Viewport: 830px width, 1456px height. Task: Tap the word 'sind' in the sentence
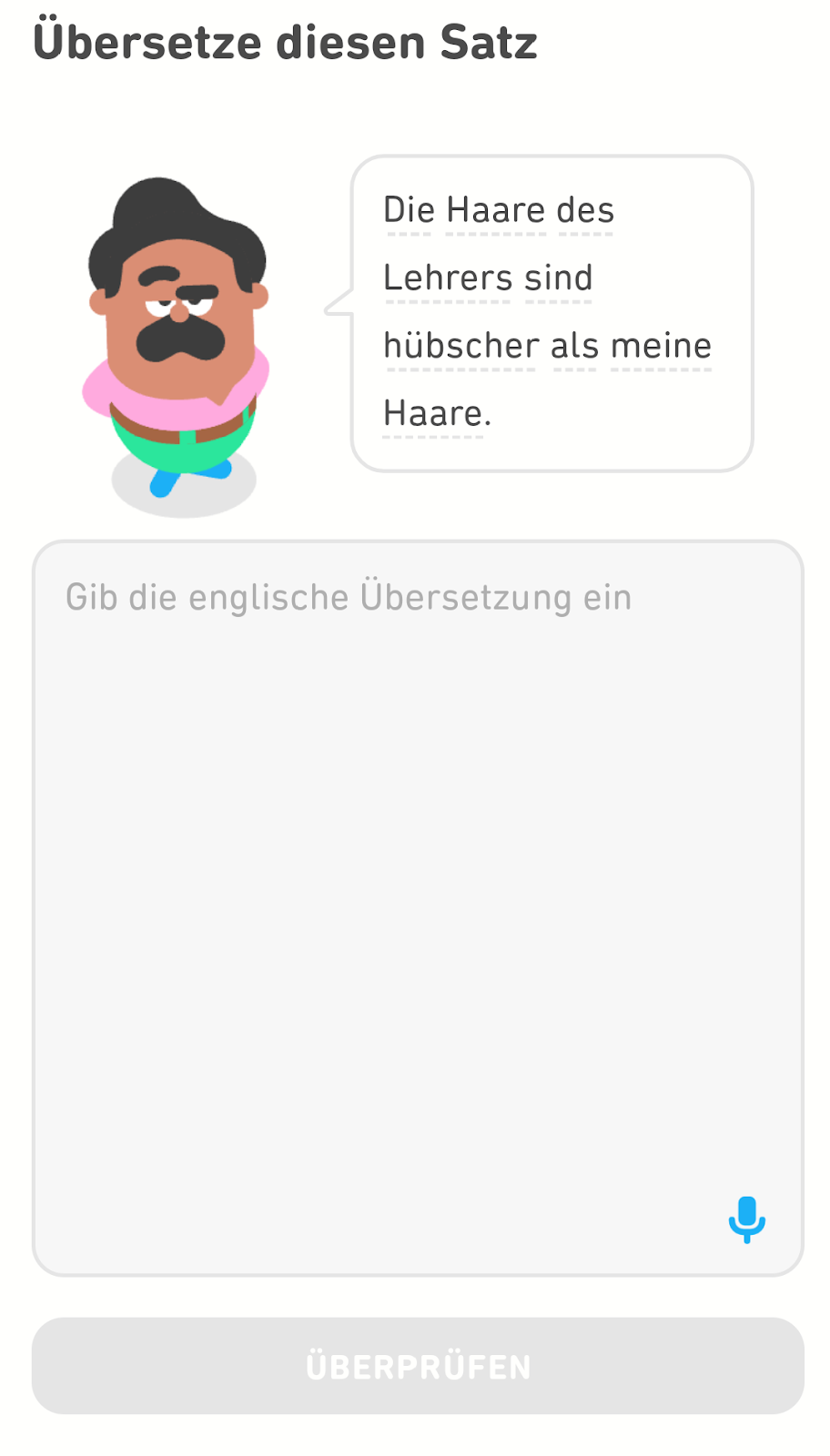559,278
